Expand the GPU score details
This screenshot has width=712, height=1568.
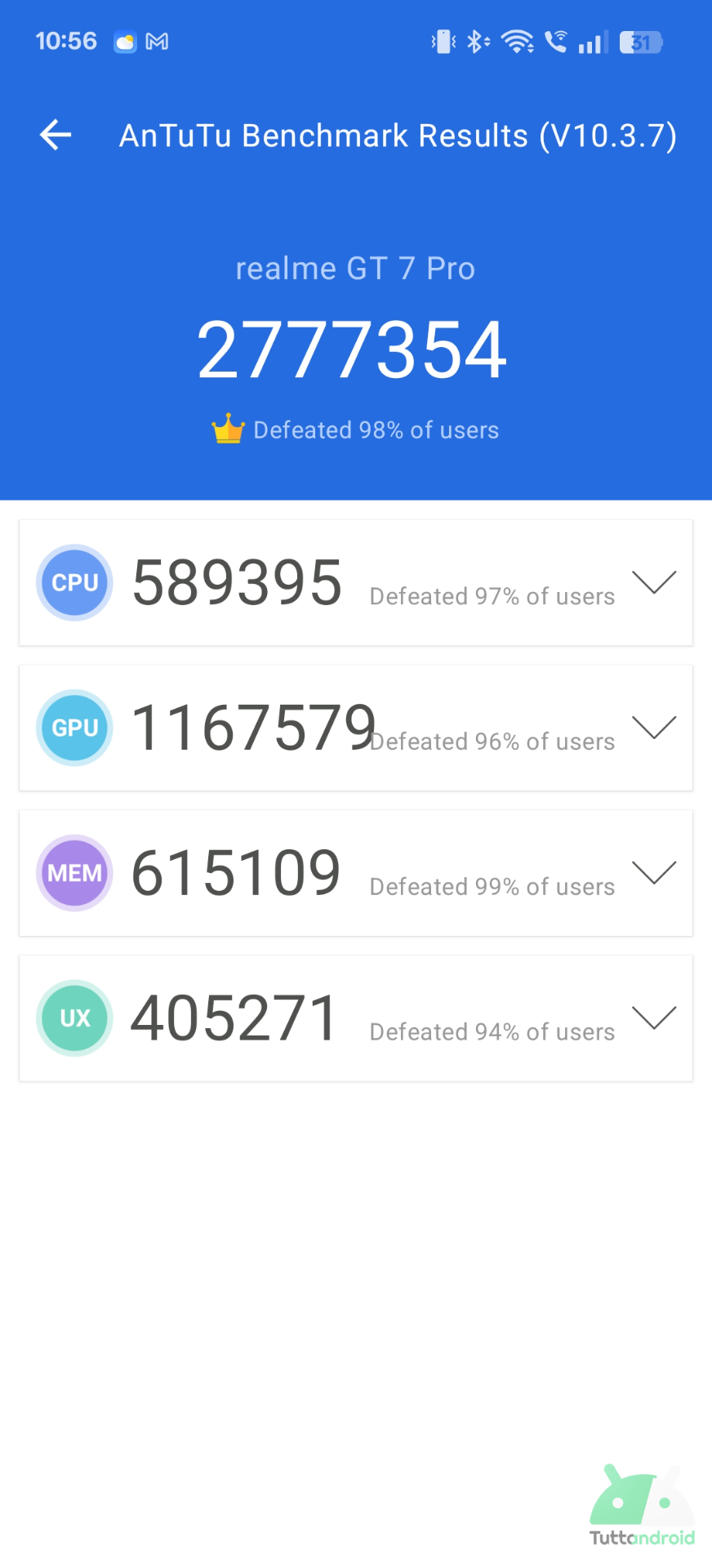pyautogui.click(x=654, y=727)
